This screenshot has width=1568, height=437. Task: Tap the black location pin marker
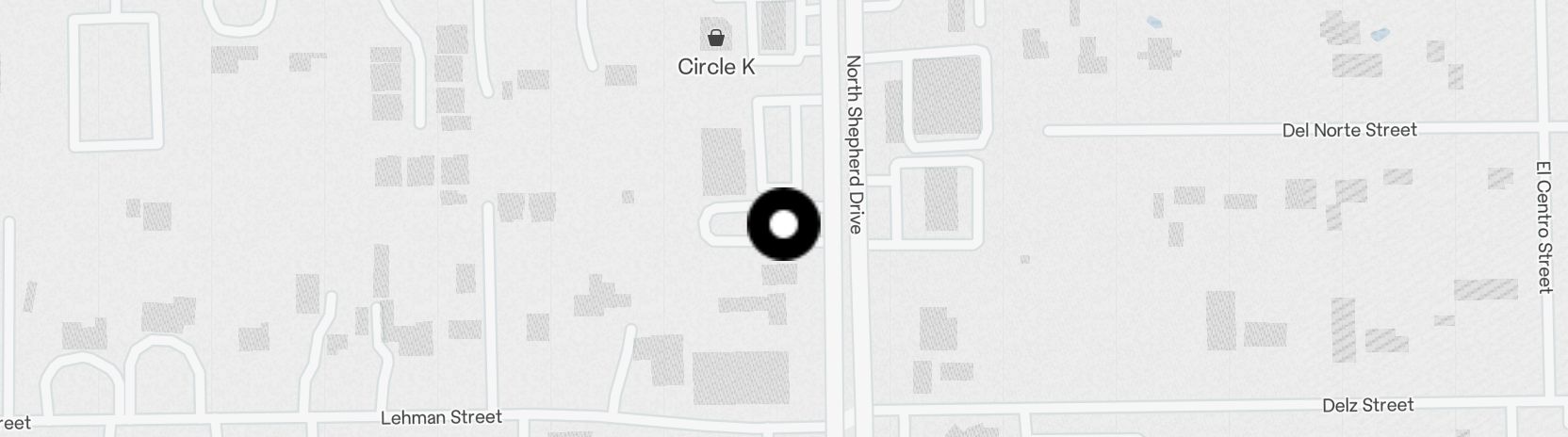(783, 224)
